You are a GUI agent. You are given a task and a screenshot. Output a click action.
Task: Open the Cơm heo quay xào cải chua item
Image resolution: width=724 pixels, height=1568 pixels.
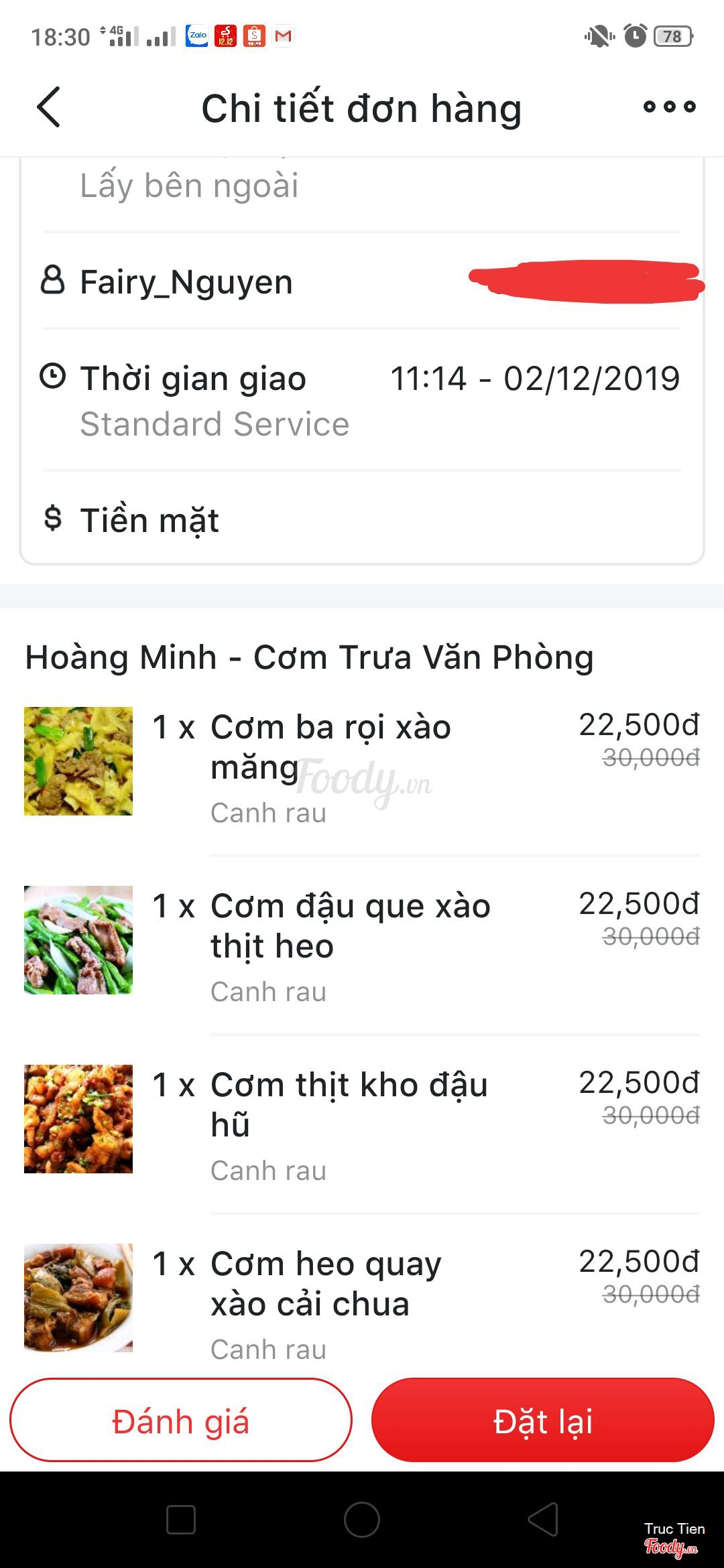(x=326, y=1284)
